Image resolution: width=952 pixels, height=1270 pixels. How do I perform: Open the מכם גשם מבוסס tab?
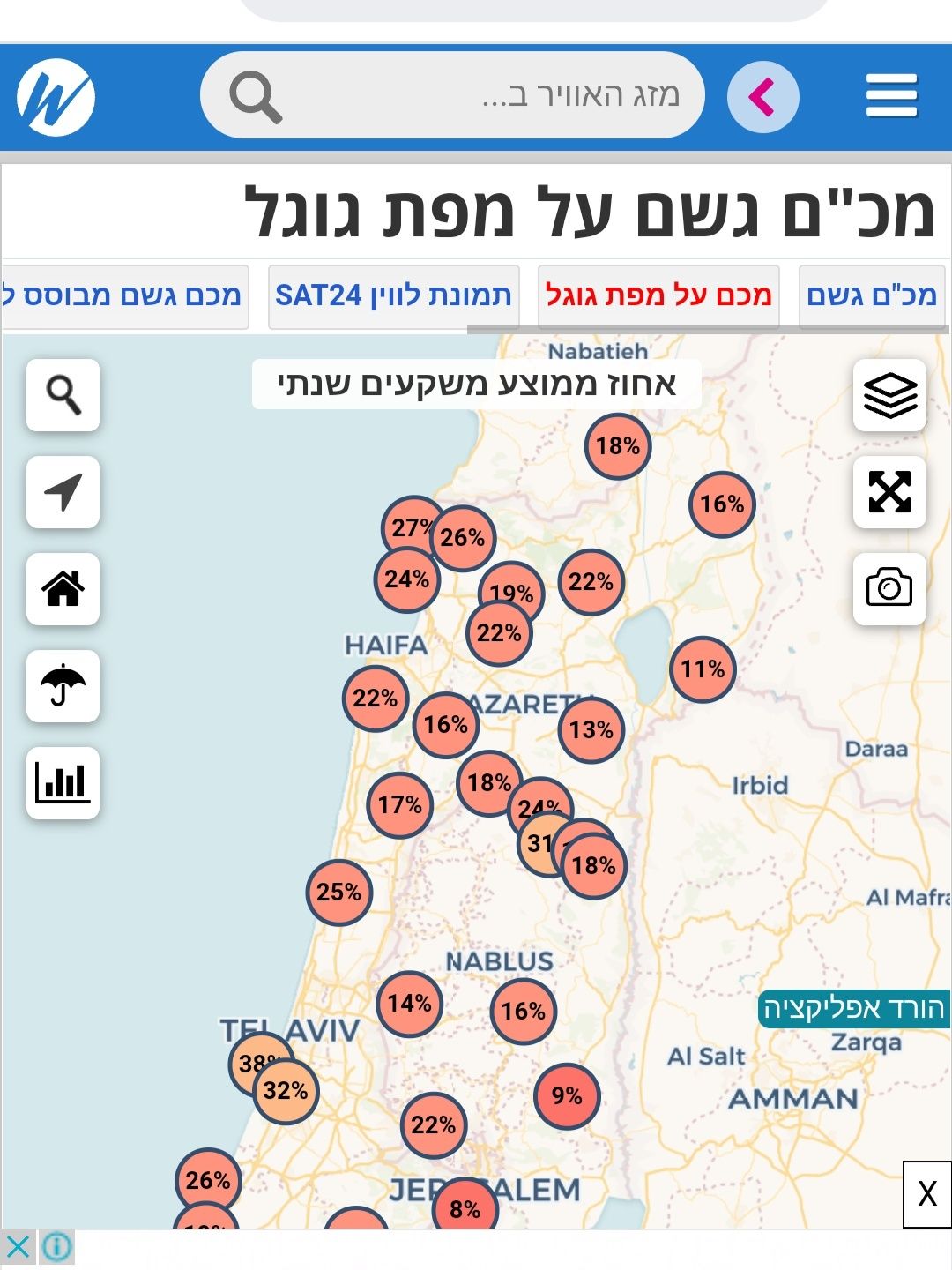click(x=123, y=295)
